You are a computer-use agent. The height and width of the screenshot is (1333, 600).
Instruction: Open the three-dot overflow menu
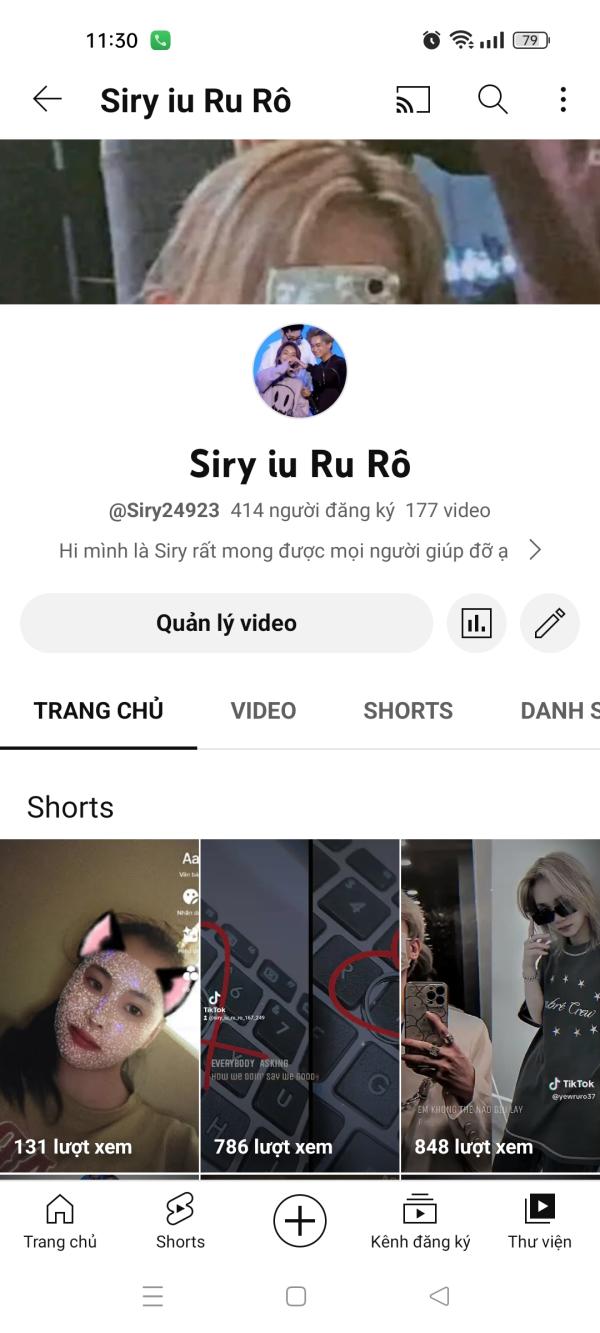pyautogui.click(x=563, y=99)
